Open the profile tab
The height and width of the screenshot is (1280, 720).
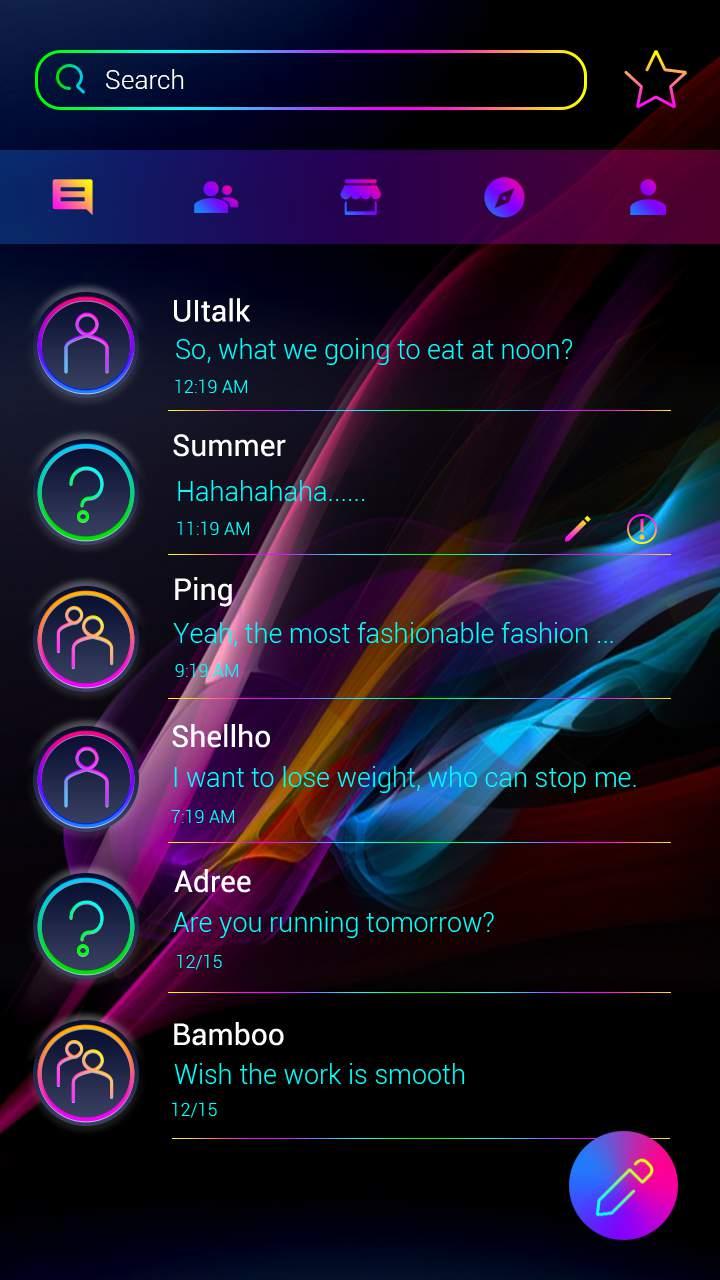(648, 197)
